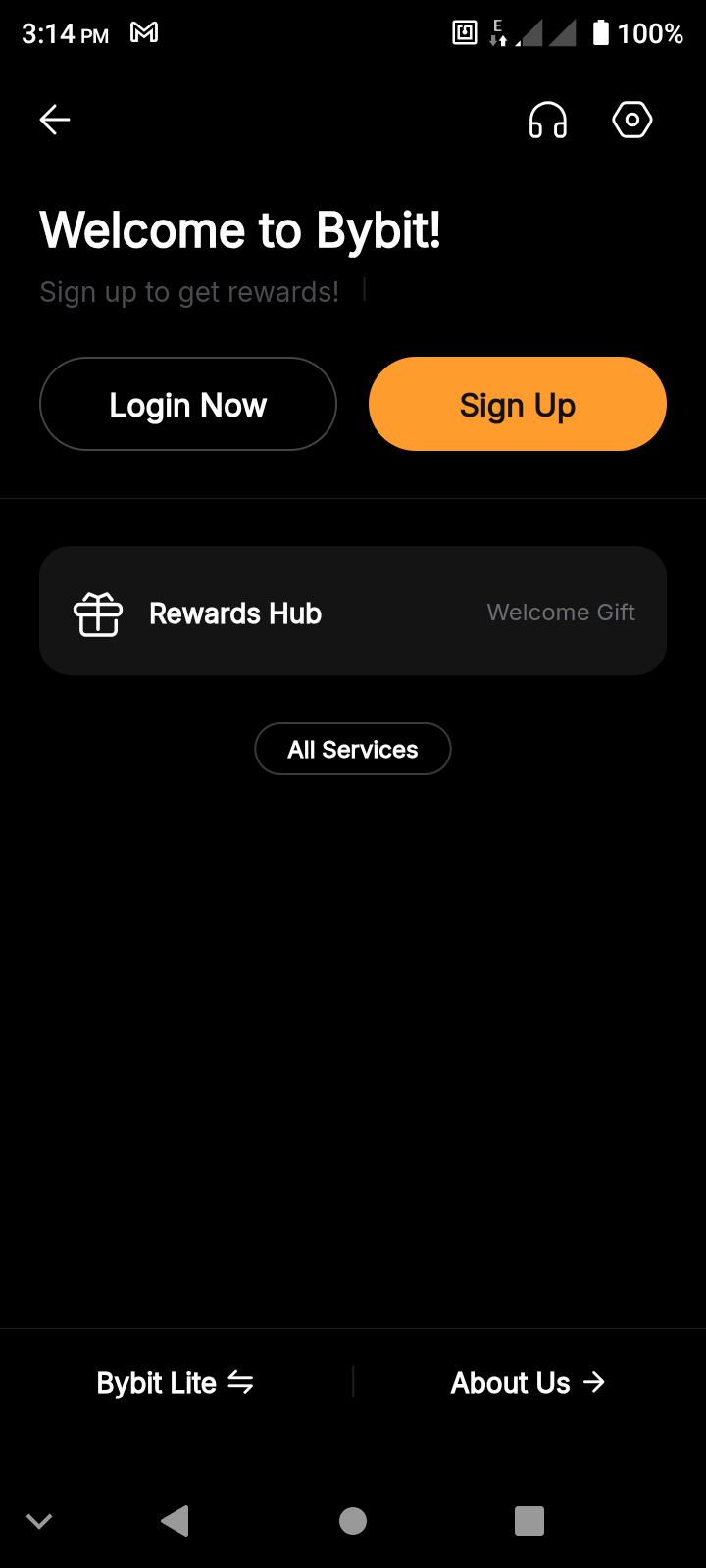The height and width of the screenshot is (1568, 706).
Task: Open customer support via headset icon
Action: click(548, 120)
